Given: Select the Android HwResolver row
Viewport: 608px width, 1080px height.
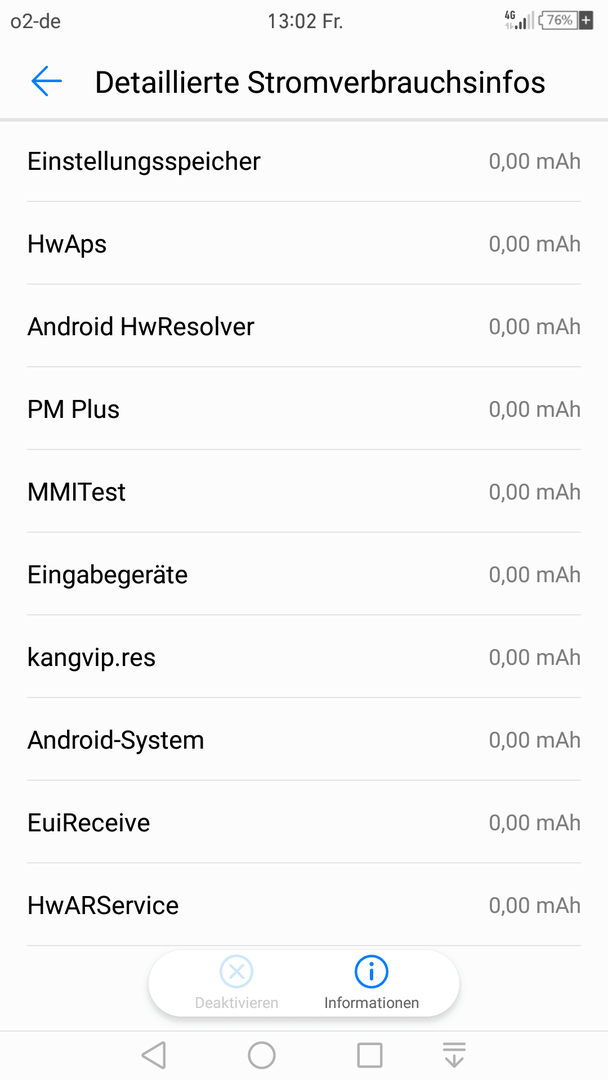Looking at the screenshot, I should [x=304, y=326].
